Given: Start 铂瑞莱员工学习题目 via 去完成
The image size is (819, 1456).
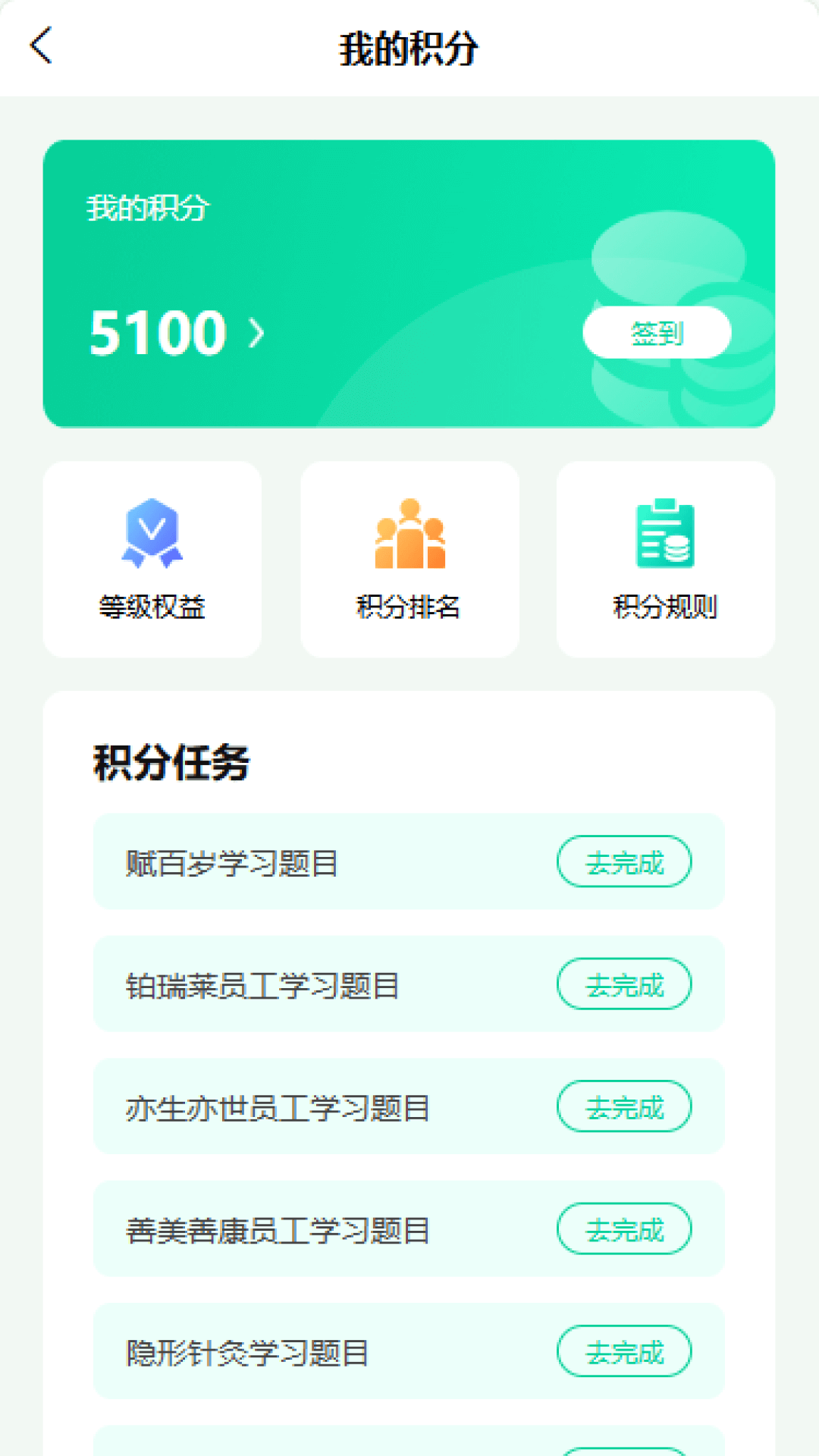Looking at the screenshot, I should pyautogui.click(x=624, y=984).
